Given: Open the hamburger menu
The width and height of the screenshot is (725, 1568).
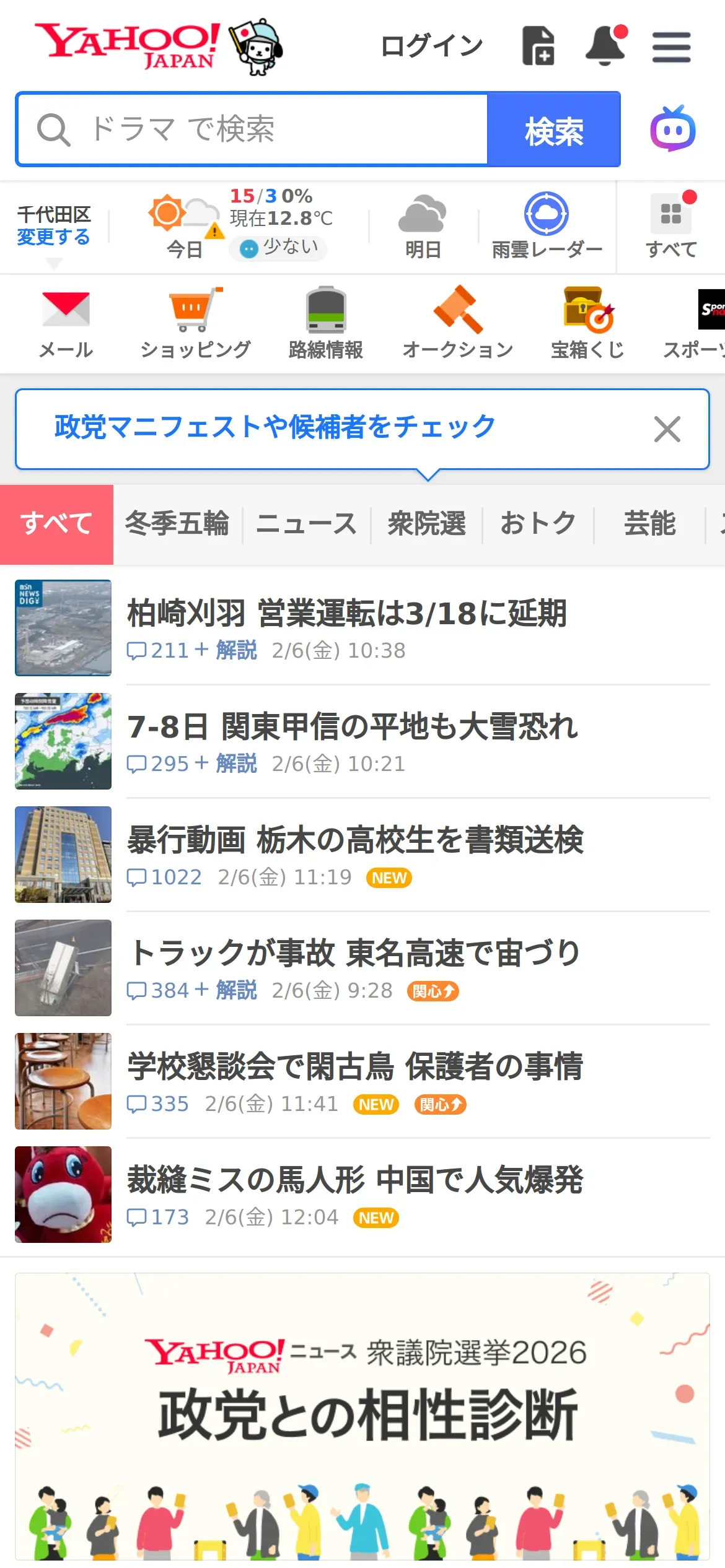Looking at the screenshot, I should (x=671, y=47).
